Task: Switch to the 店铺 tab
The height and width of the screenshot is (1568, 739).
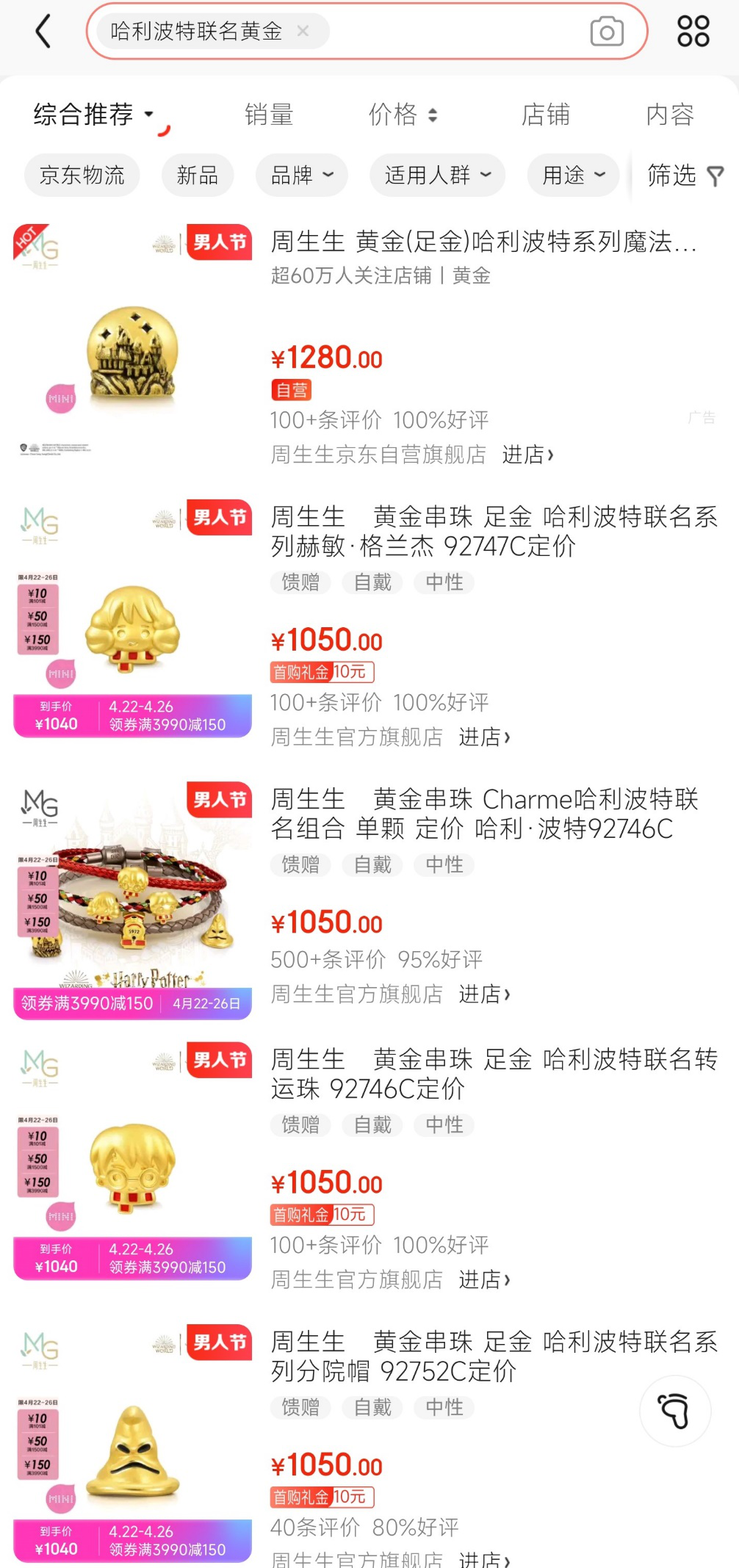Action: tap(545, 115)
